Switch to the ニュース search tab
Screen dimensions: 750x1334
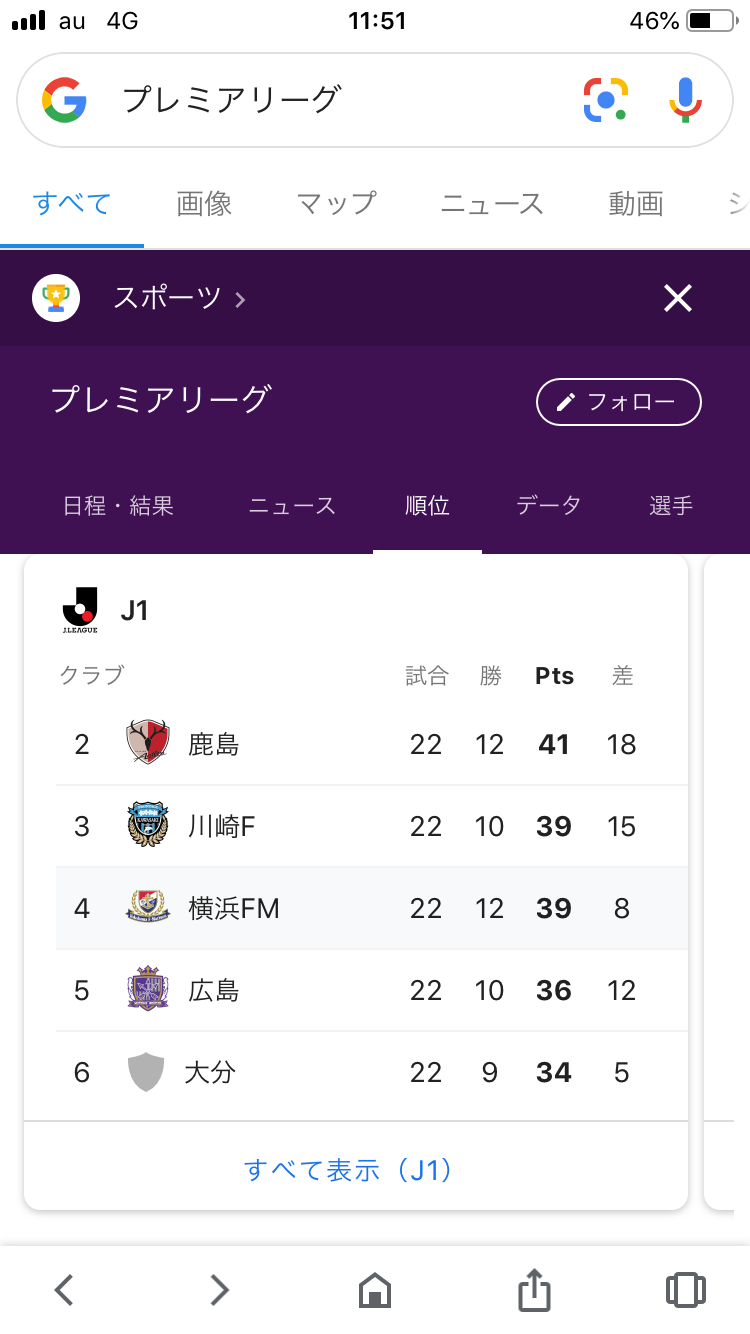click(x=492, y=204)
